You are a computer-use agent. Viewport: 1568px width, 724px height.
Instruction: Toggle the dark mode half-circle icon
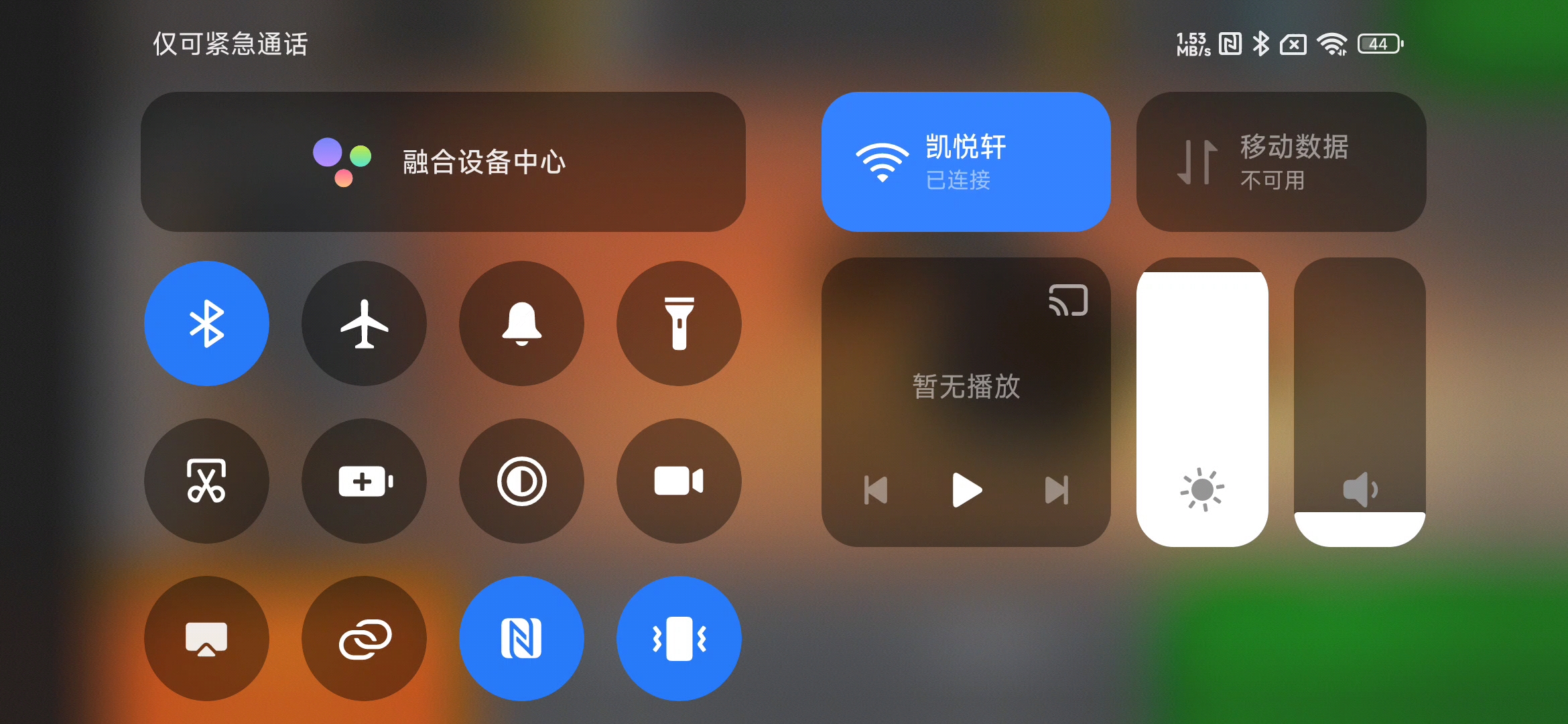pyautogui.click(x=521, y=481)
